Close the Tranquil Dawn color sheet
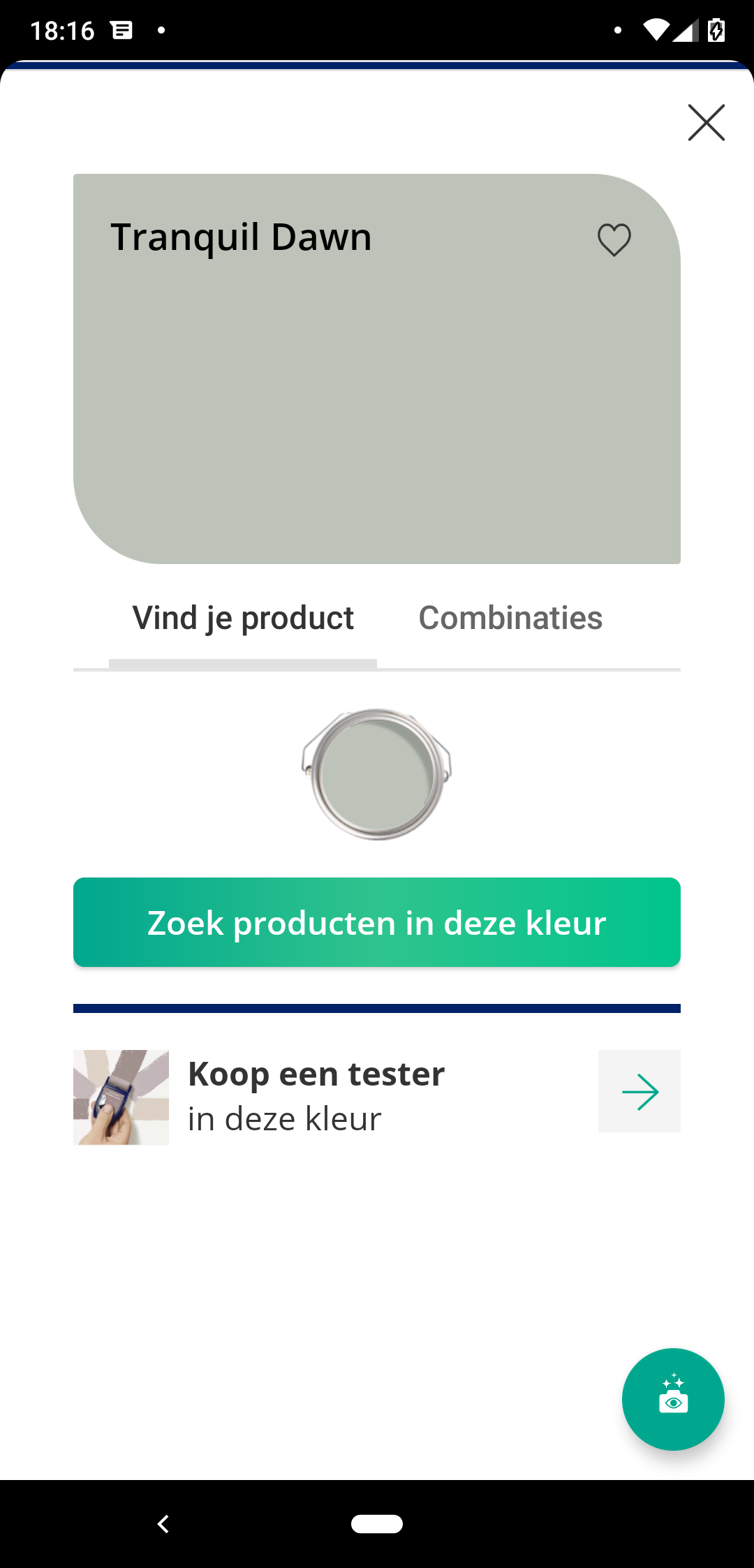The image size is (754, 1568). pyautogui.click(x=706, y=123)
